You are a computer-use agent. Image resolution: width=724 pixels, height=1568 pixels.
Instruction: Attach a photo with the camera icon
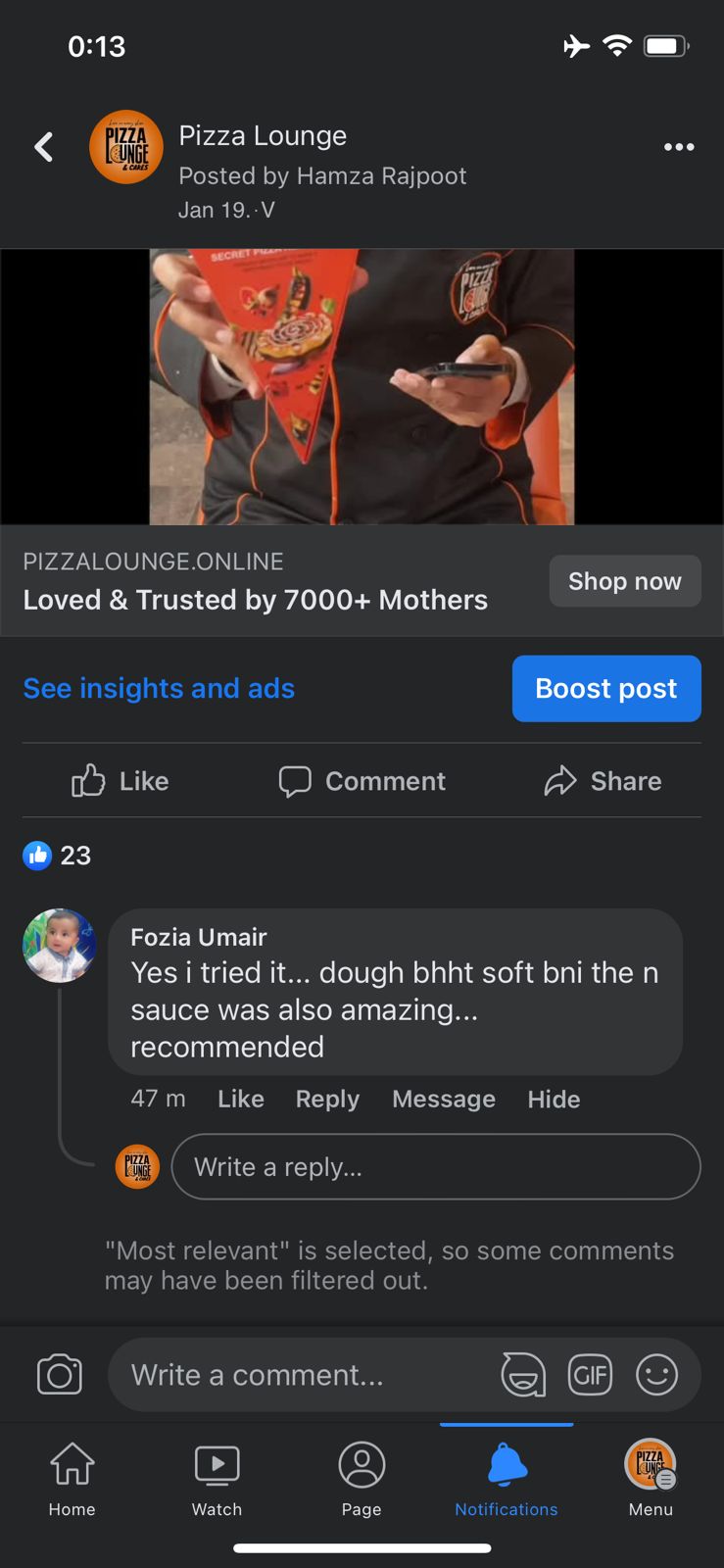[x=60, y=1374]
